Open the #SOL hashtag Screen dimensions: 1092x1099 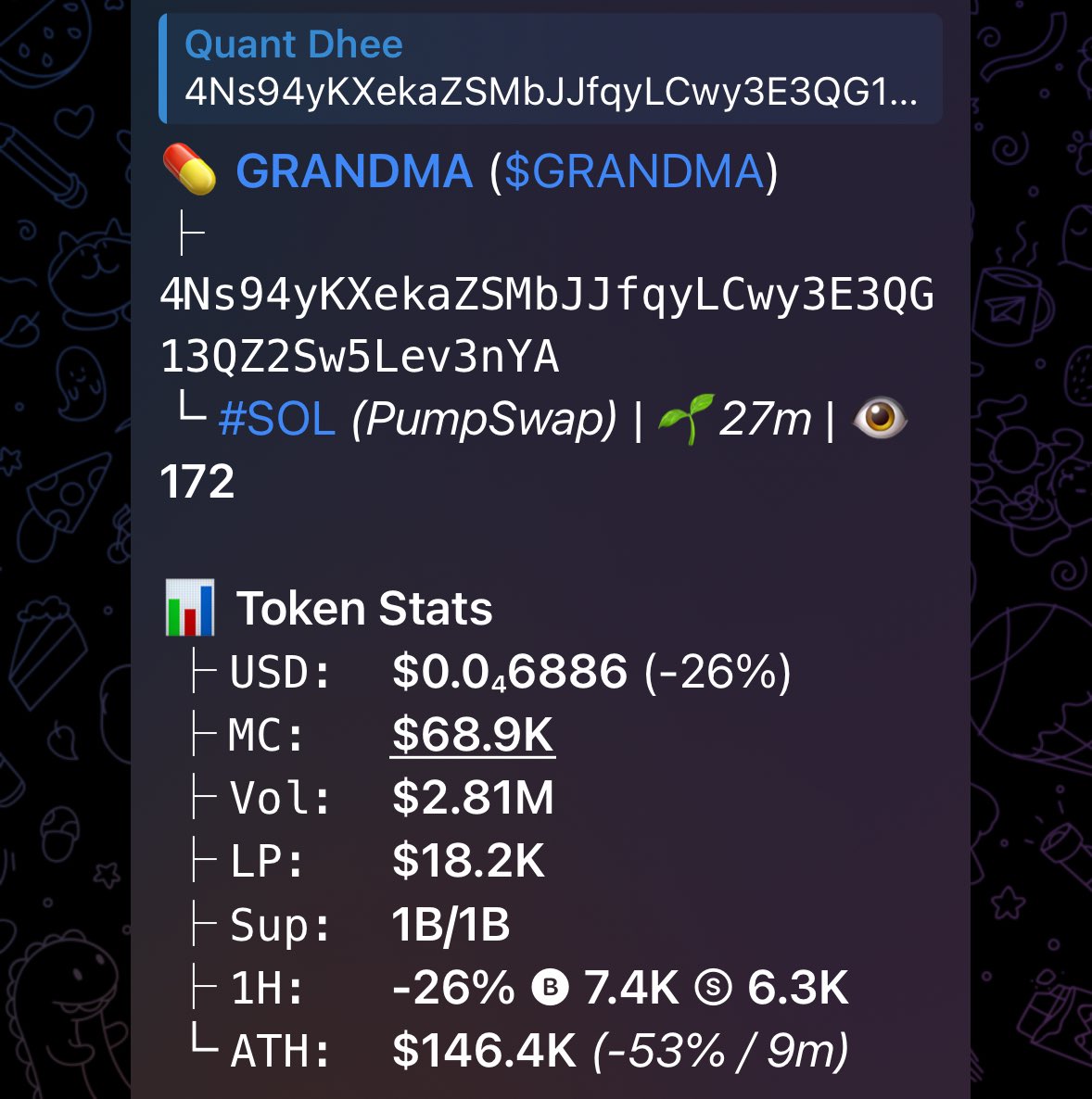(x=276, y=419)
